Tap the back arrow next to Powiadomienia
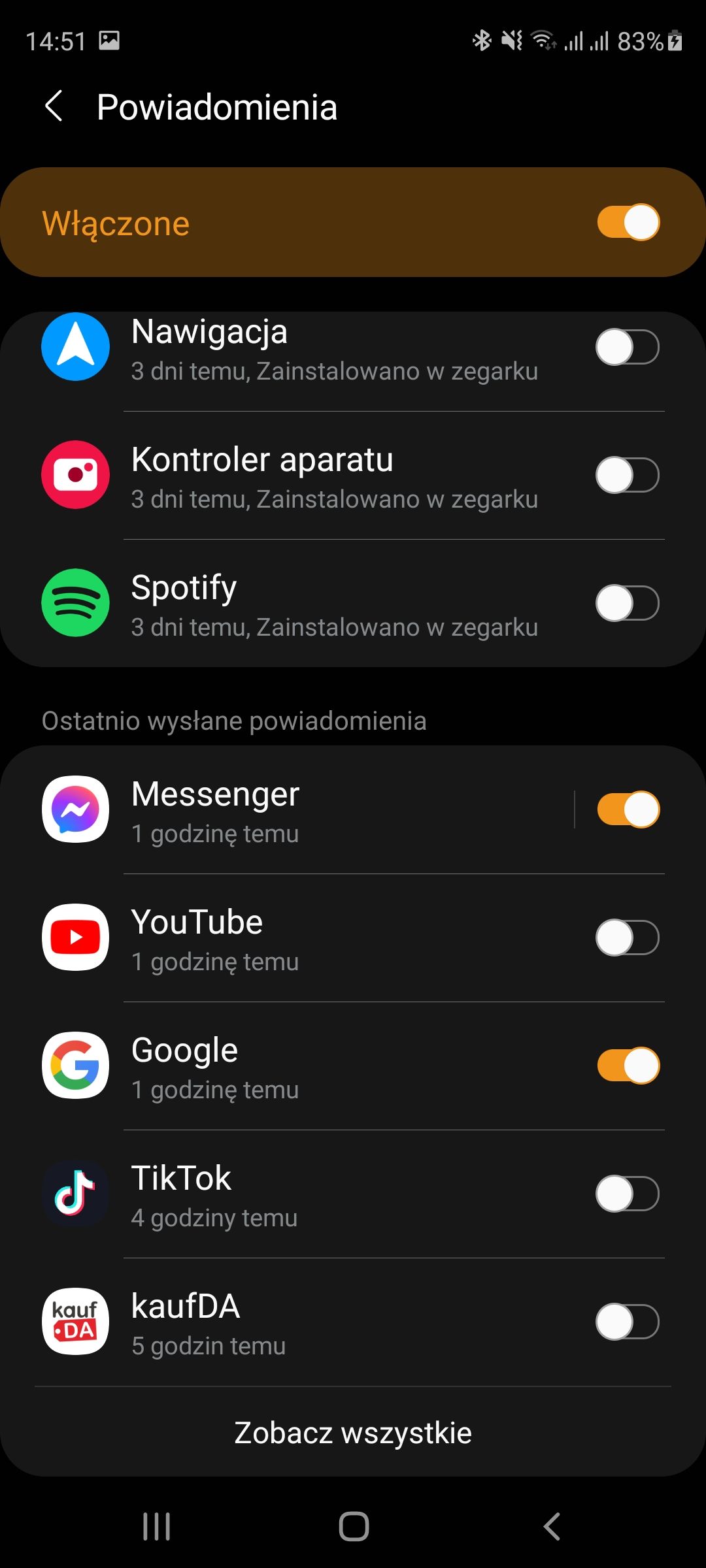Image resolution: width=706 pixels, height=1568 pixels. pos(55,106)
